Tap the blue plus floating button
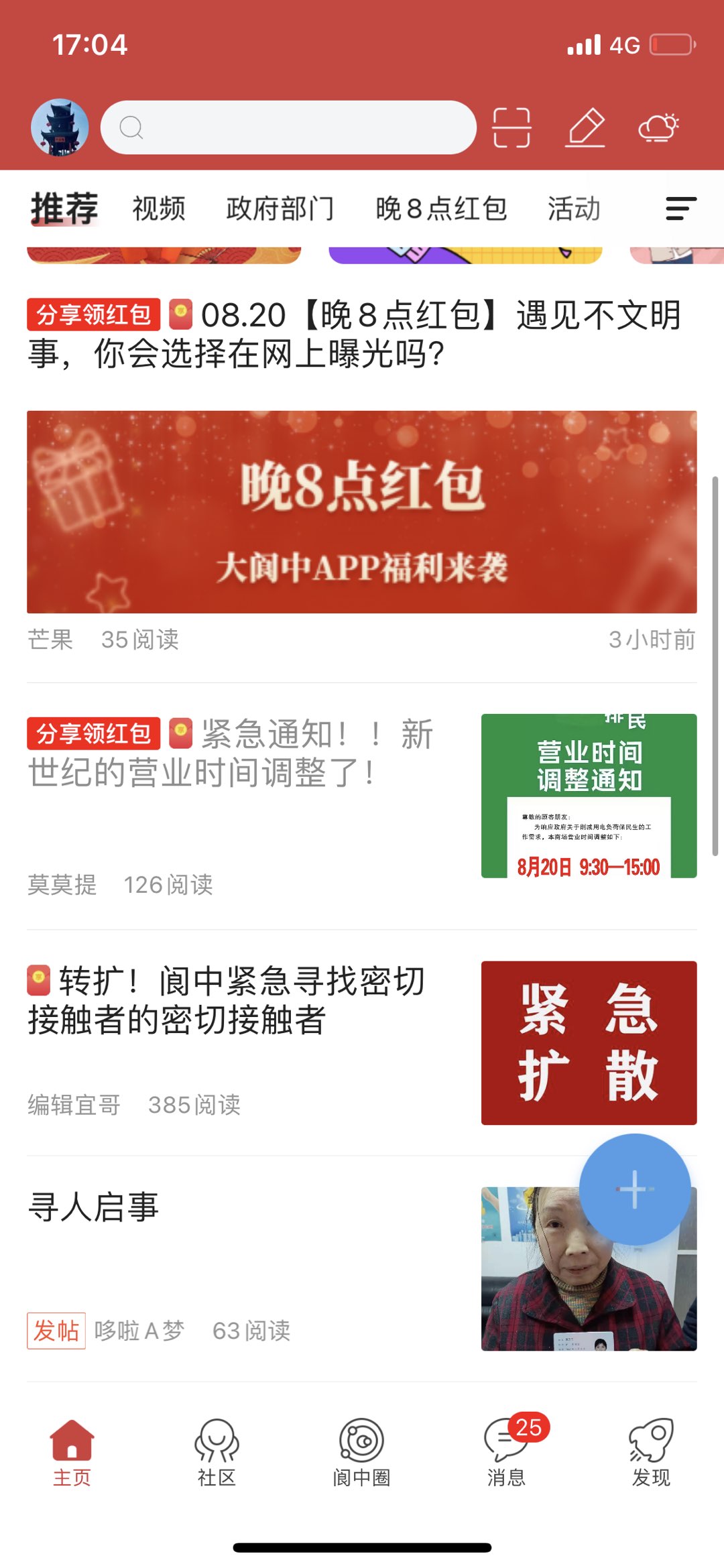The image size is (724, 1568). 634,1189
